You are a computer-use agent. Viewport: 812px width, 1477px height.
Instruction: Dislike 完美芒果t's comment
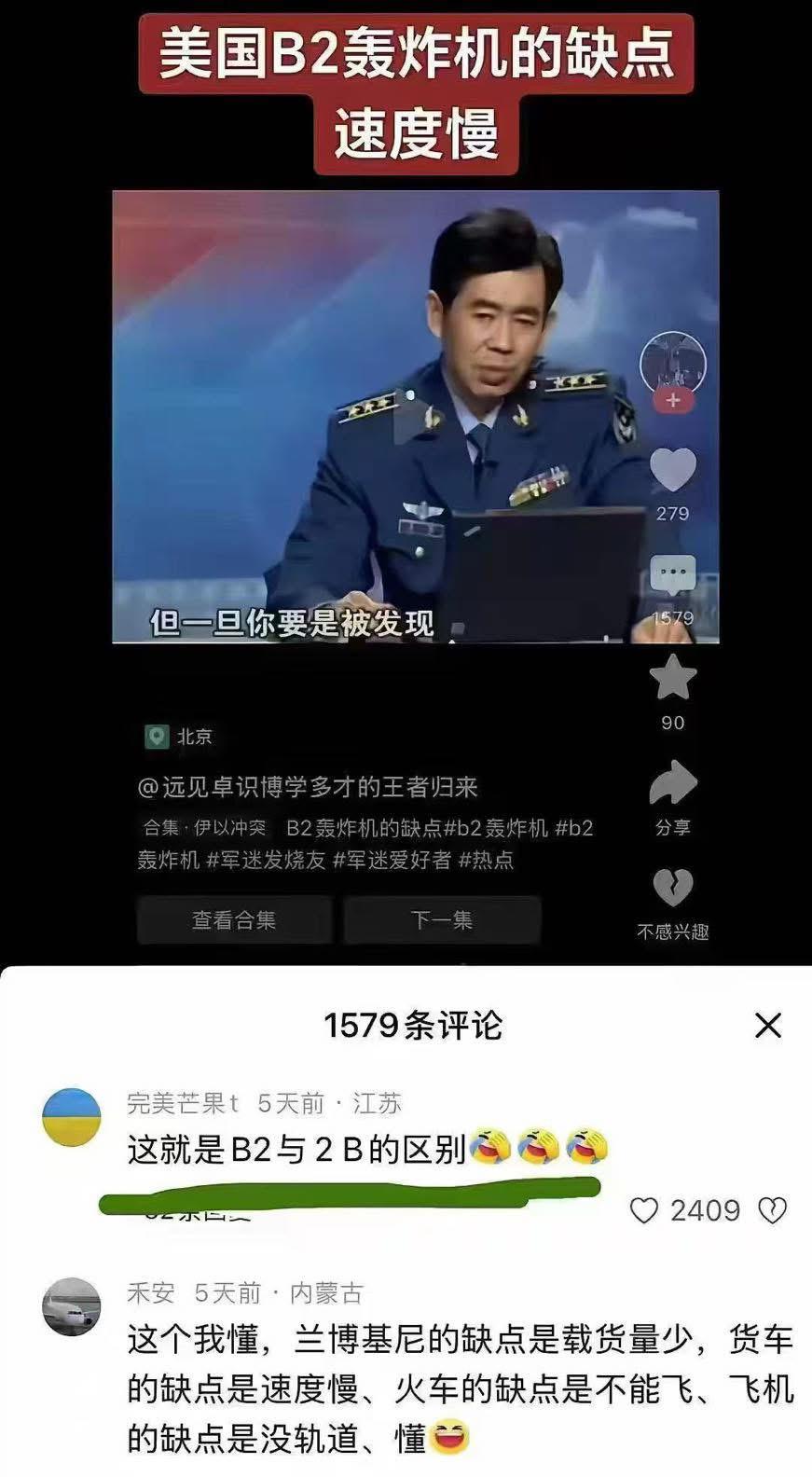[x=772, y=1210]
